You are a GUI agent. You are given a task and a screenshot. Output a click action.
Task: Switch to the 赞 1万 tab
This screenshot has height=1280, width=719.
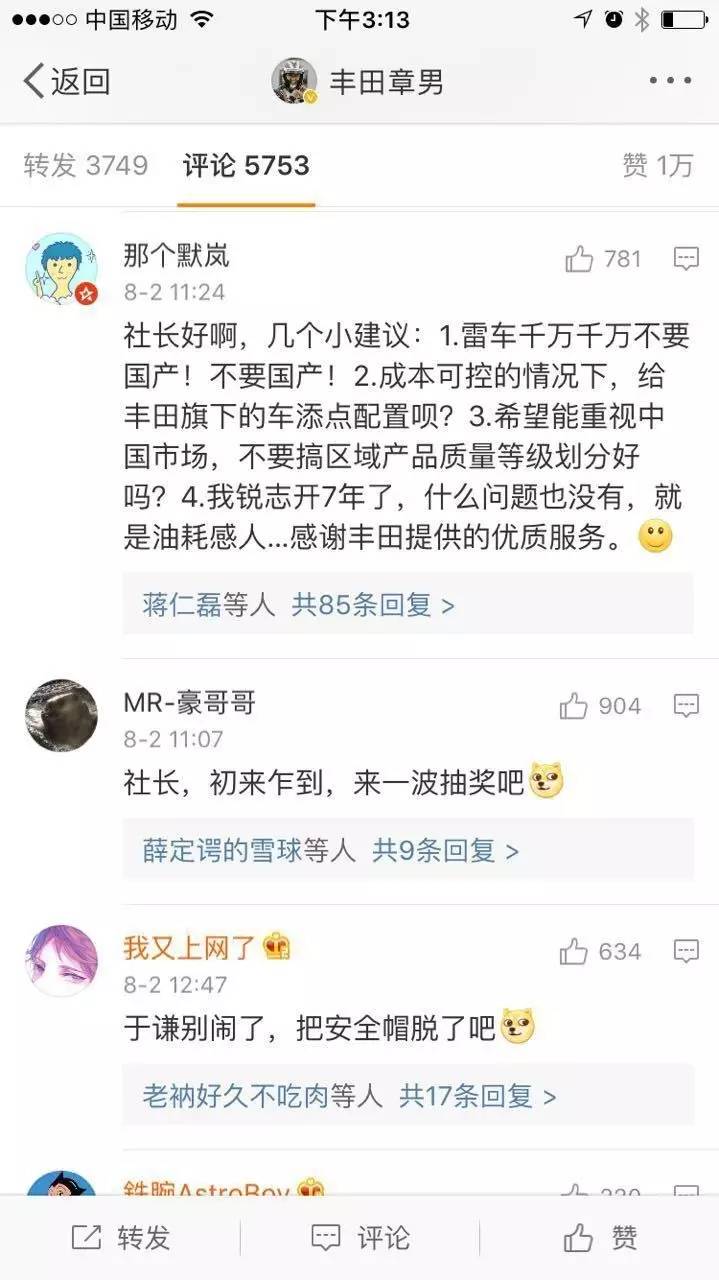point(657,165)
